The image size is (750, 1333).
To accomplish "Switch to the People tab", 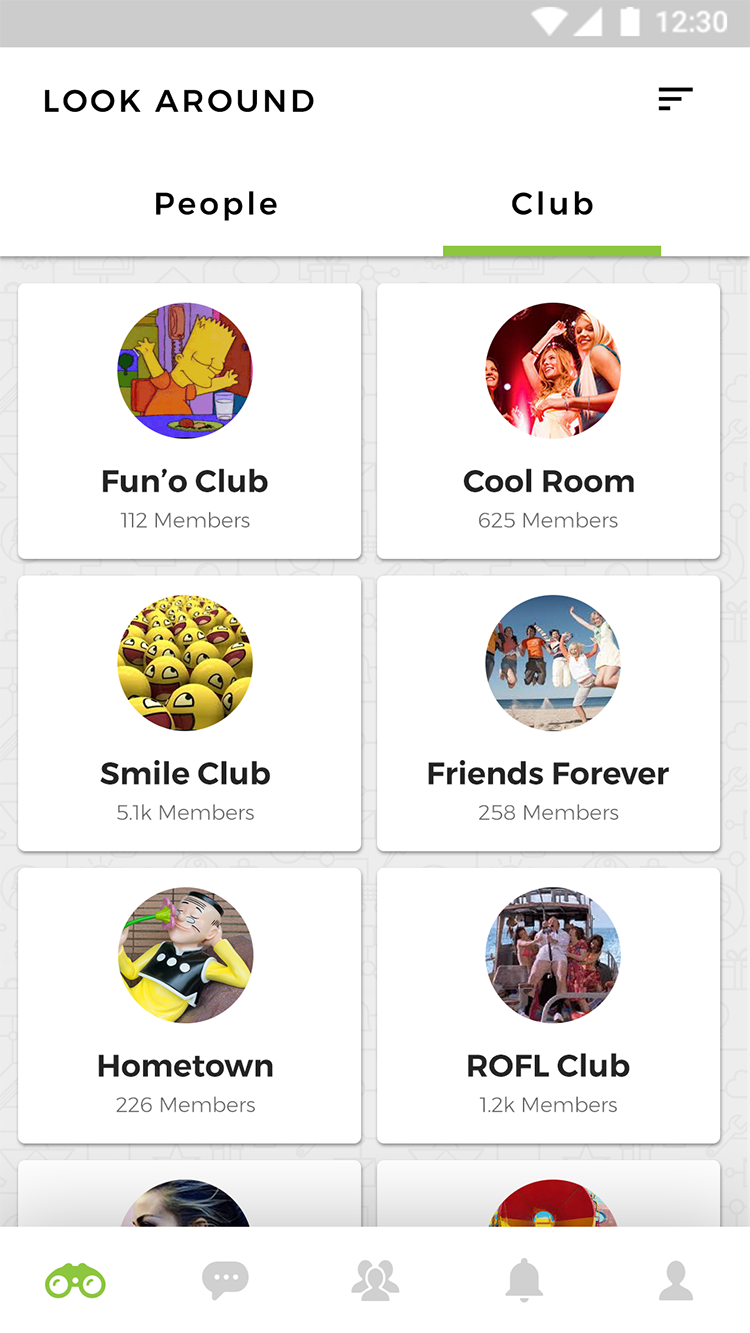I will [216, 204].
